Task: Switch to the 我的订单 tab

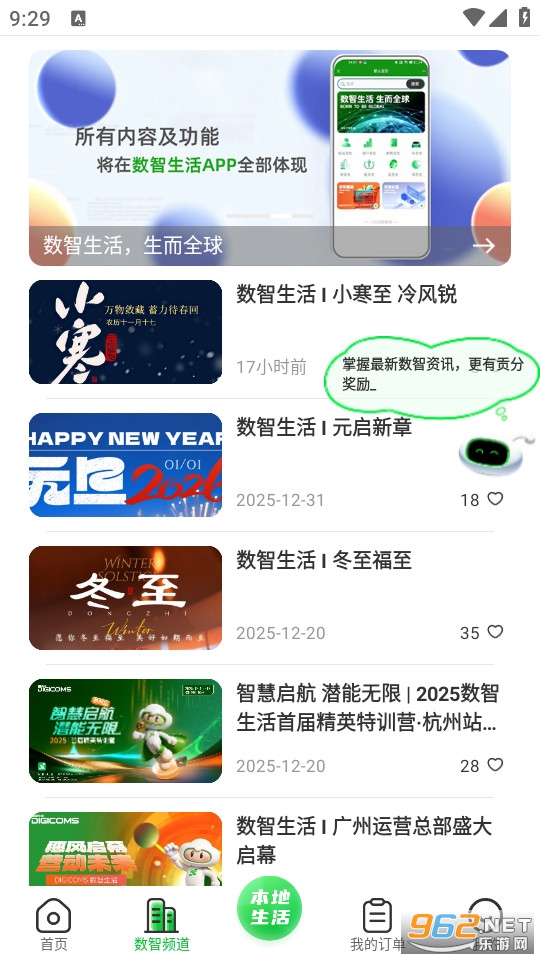Action: pyautogui.click(x=377, y=924)
